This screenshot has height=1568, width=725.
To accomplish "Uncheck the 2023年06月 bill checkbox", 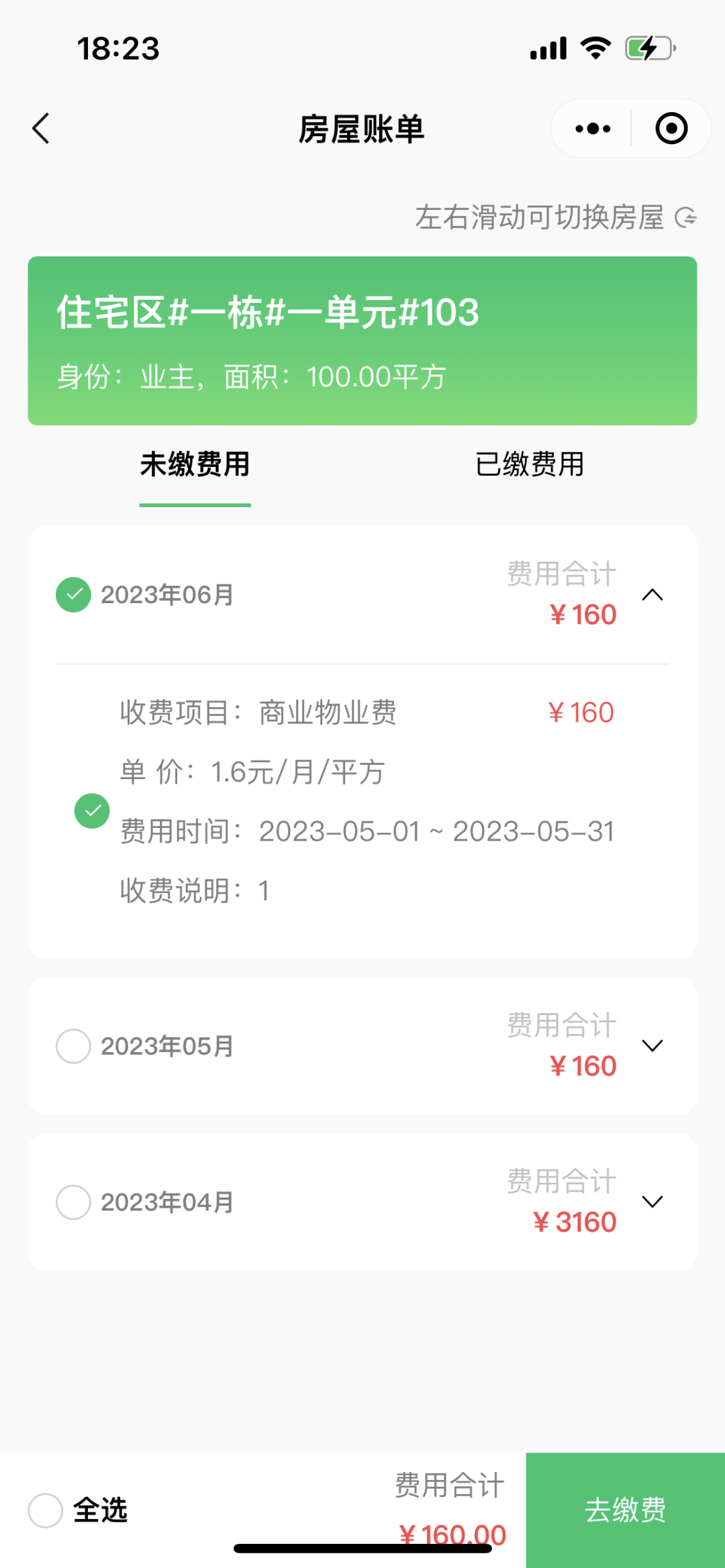I will pyautogui.click(x=73, y=594).
